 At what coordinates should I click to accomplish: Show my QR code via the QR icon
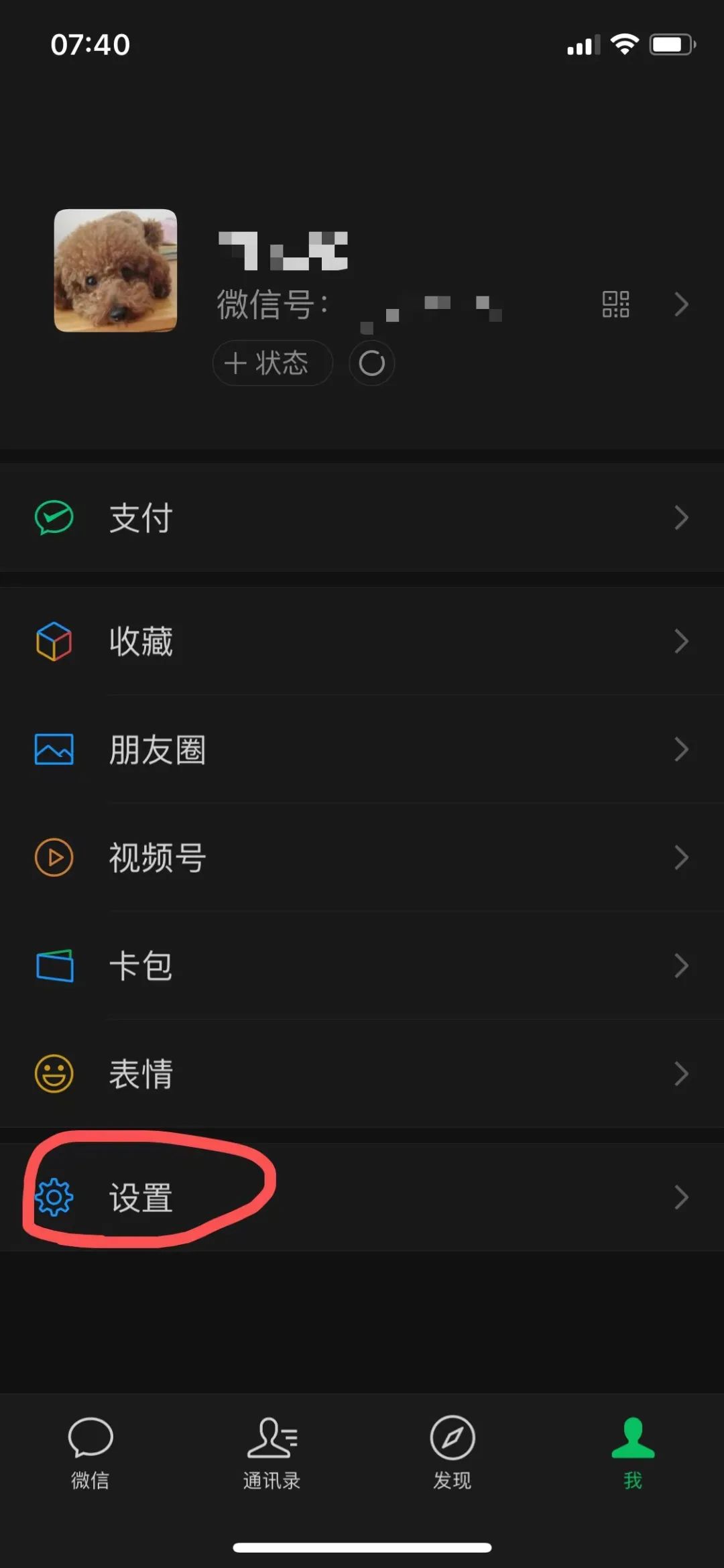pos(615,304)
